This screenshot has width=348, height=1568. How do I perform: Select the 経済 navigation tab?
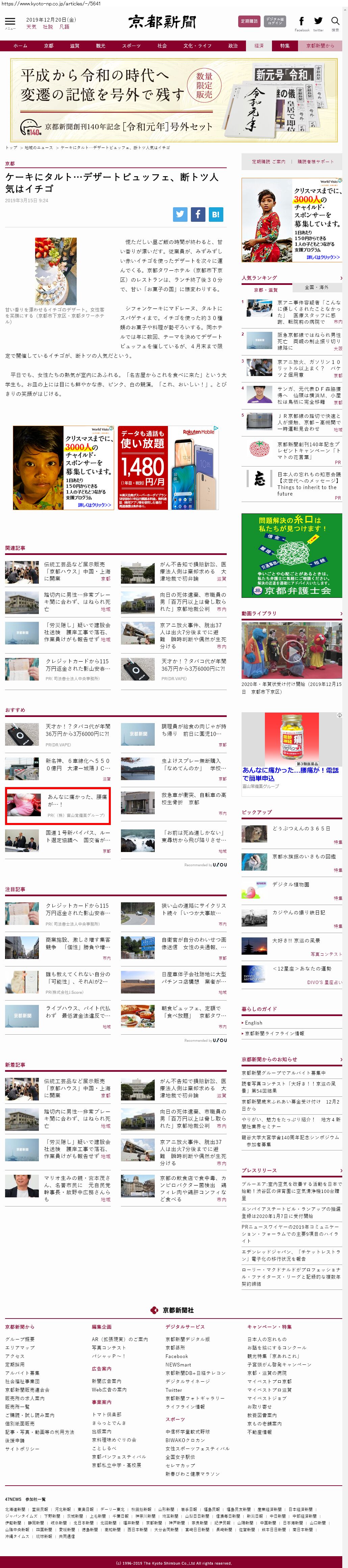pos(259,46)
